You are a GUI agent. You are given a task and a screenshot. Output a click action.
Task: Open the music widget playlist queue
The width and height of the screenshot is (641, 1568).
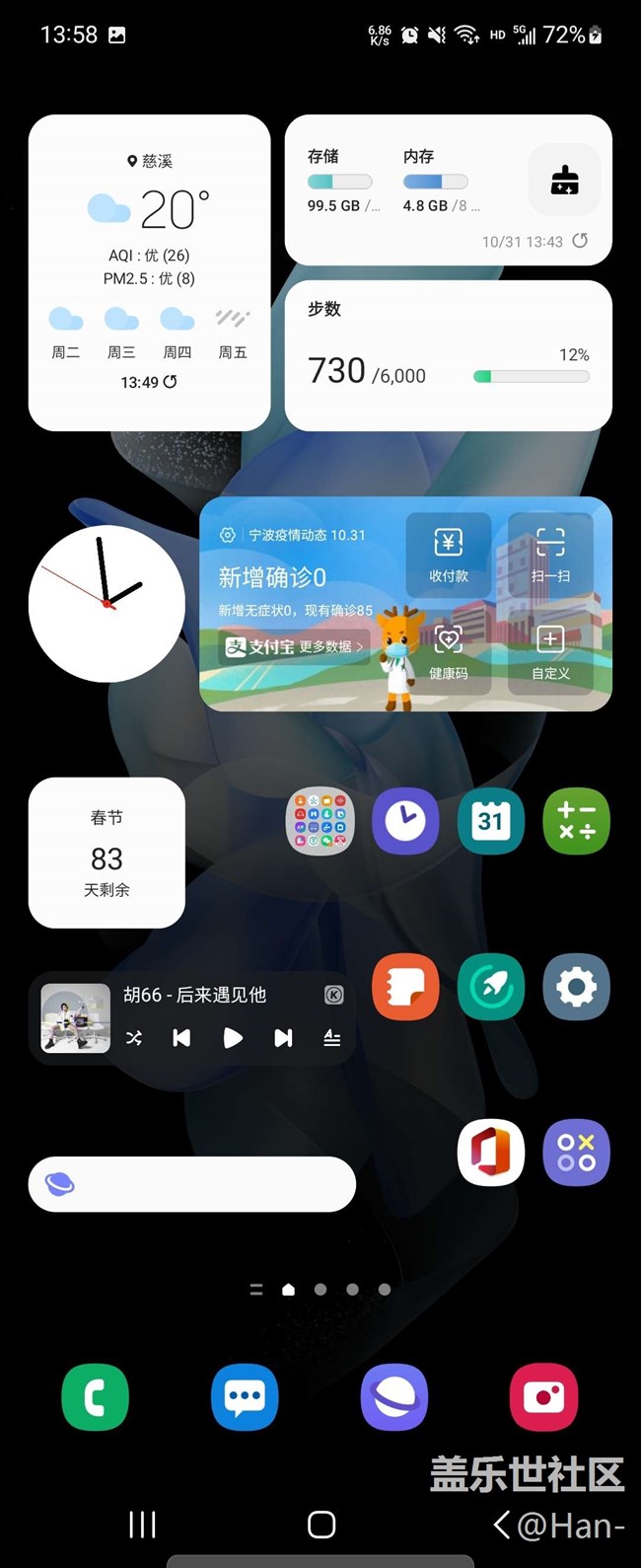[332, 1037]
